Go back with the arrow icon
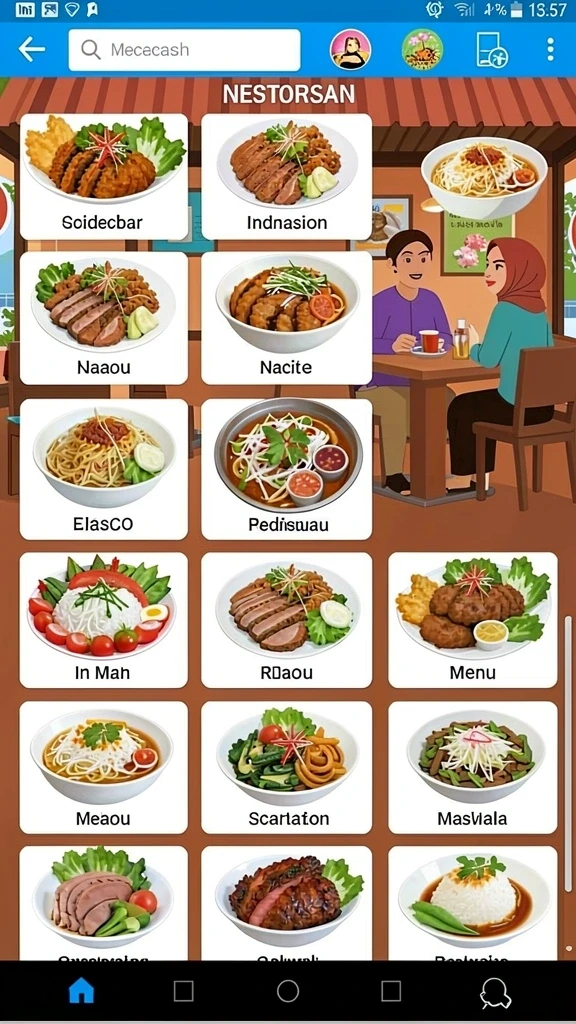The image size is (576, 1024). (32, 49)
